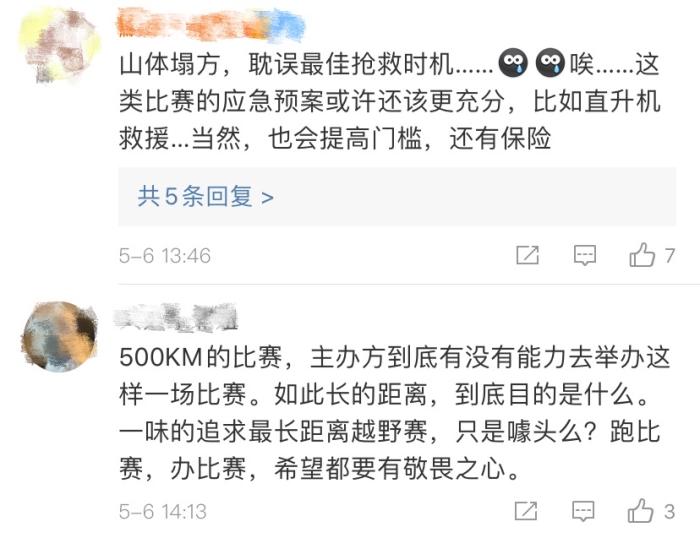
Task: Share the 14:13 comment about 500KM race
Action: coord(527,512)
